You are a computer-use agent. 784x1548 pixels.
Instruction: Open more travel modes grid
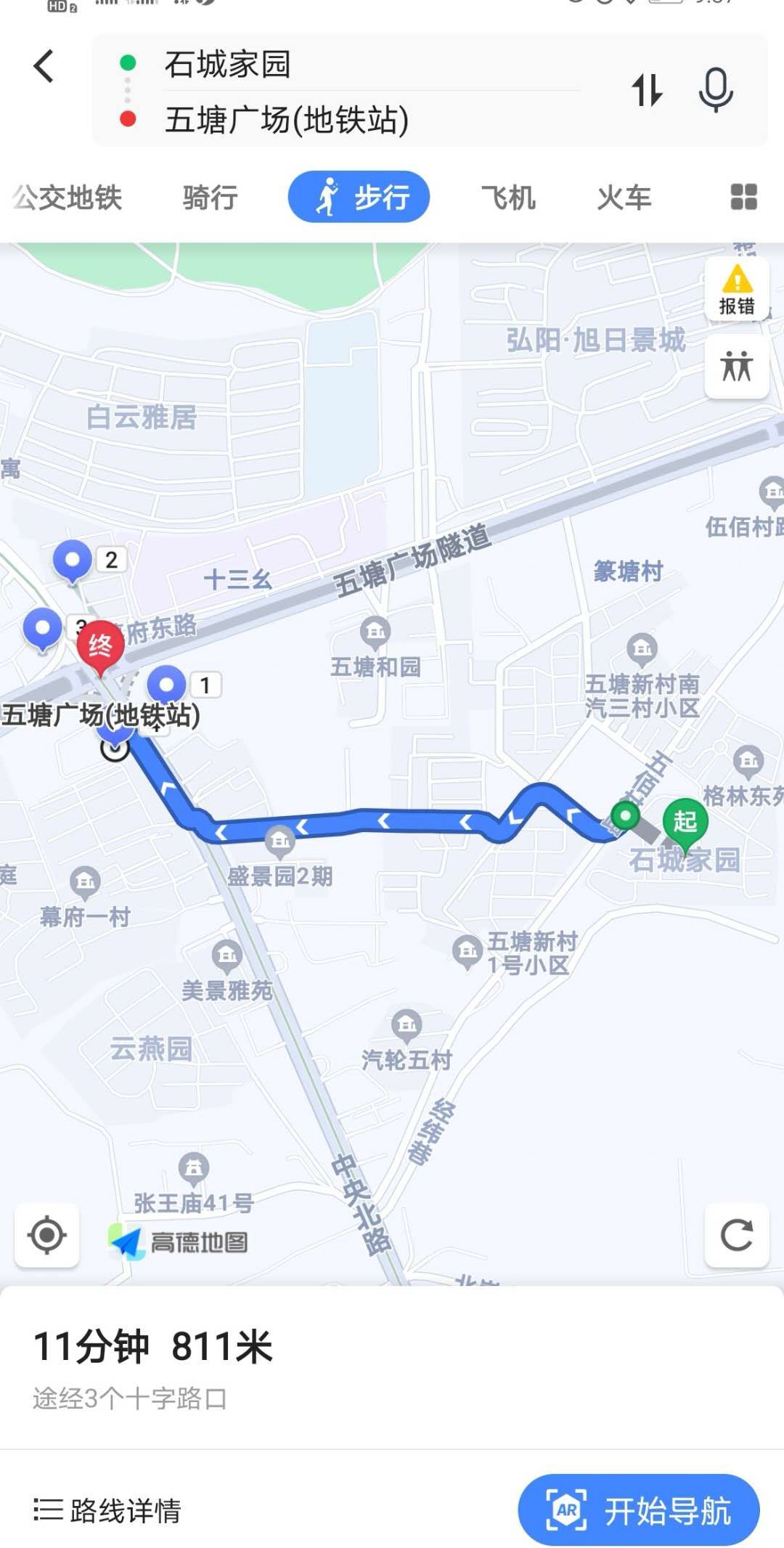click(743, 197)
